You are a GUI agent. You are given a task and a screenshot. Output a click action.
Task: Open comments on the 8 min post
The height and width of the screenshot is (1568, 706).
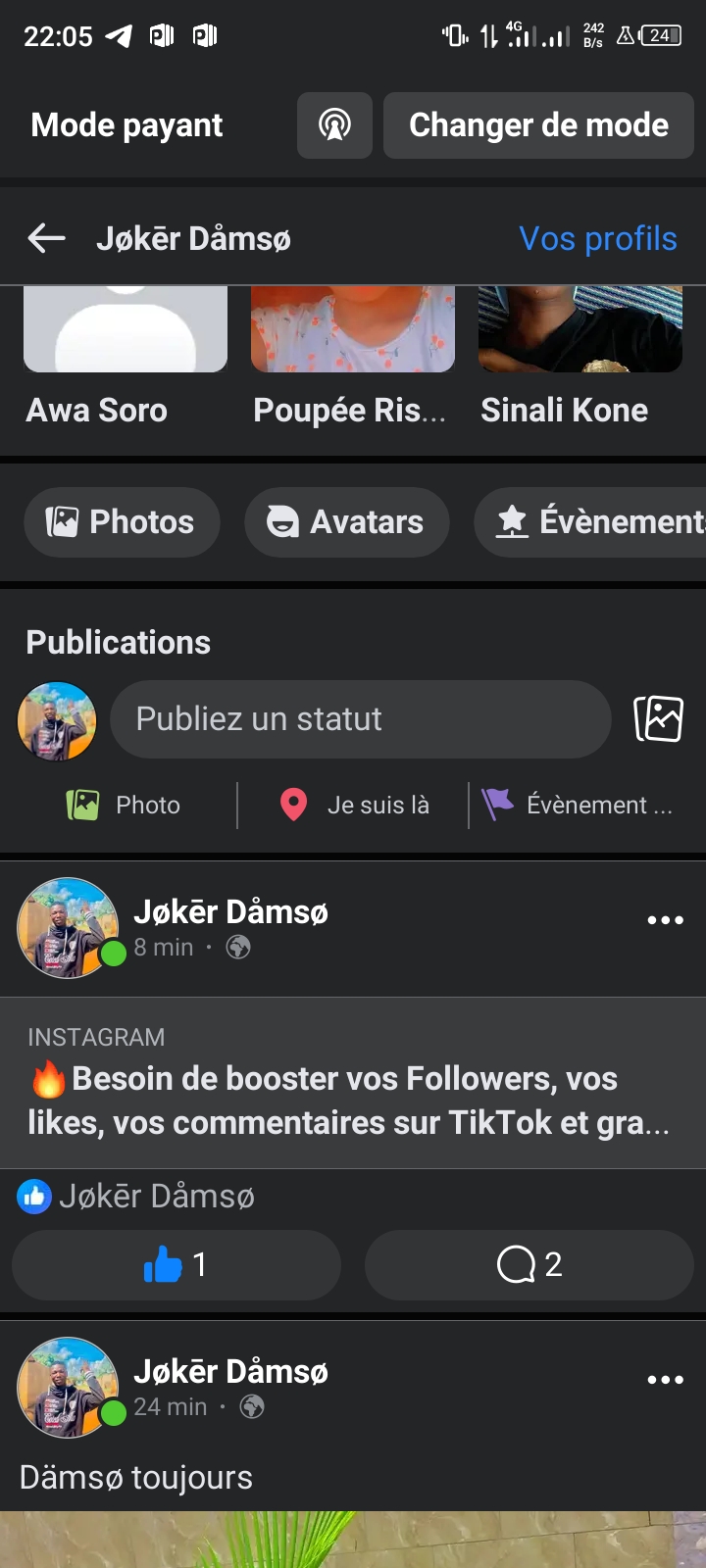529,1265
